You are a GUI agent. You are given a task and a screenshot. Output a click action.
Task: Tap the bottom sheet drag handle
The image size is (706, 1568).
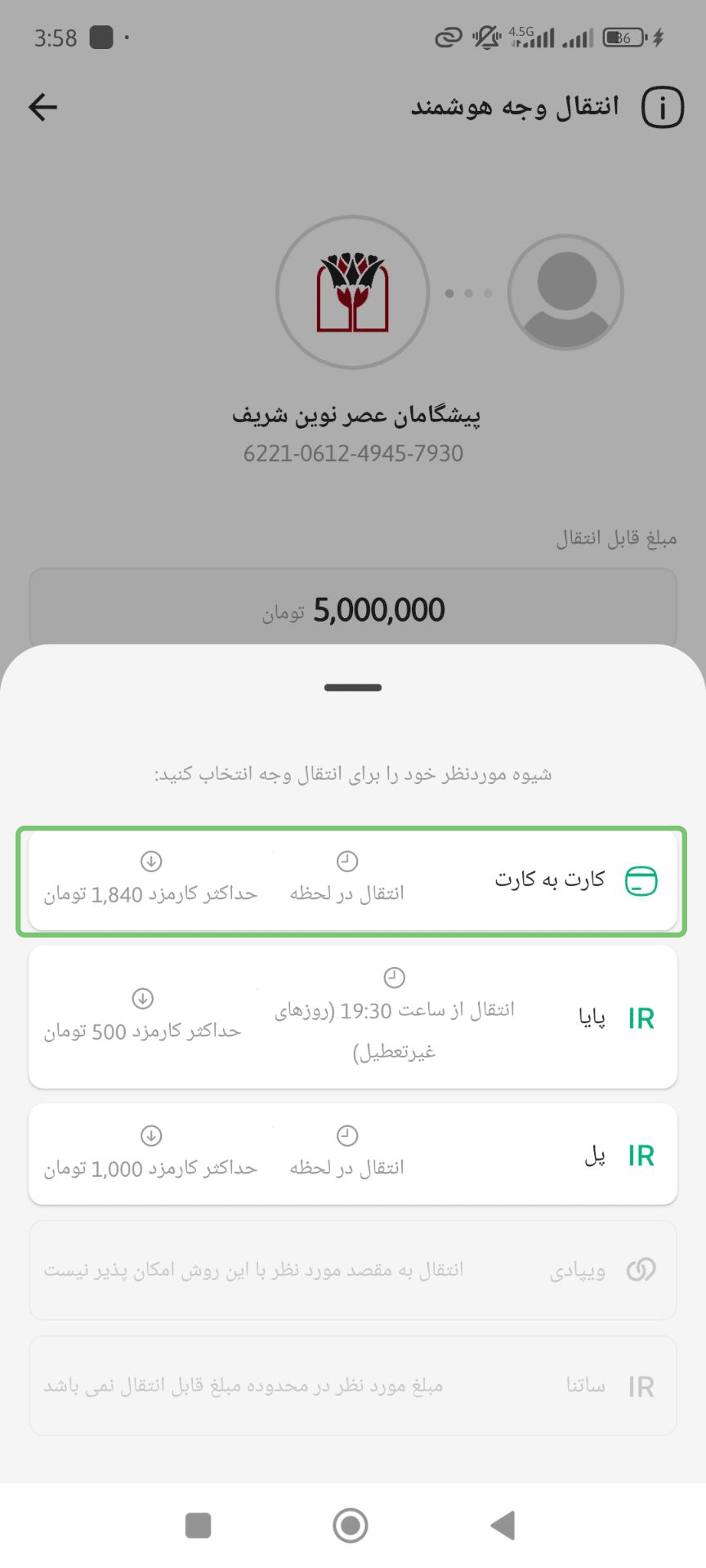(x=352, y=688)
